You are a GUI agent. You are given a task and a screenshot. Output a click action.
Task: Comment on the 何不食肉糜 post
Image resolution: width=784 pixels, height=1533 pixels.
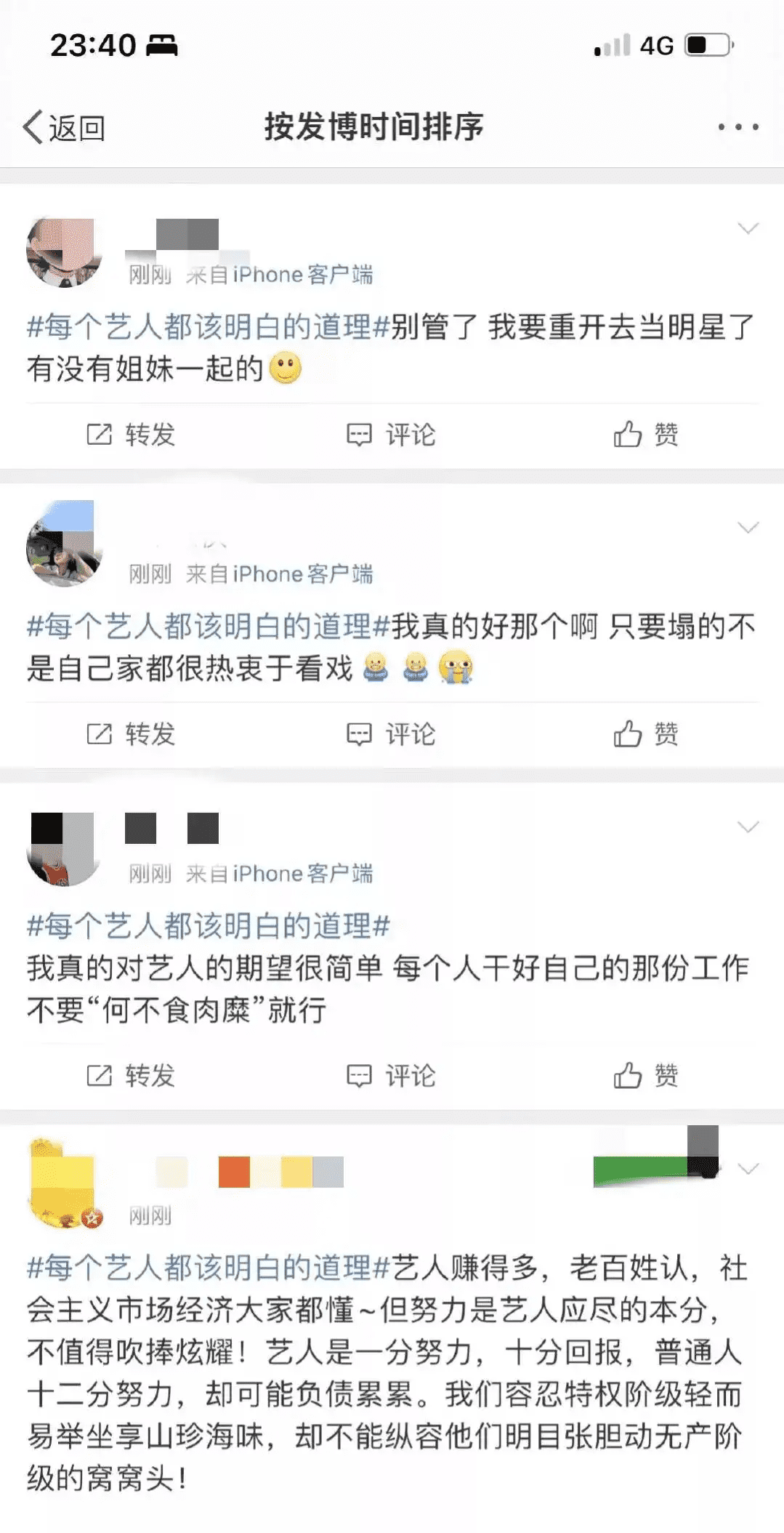[x=391, y=1075]
